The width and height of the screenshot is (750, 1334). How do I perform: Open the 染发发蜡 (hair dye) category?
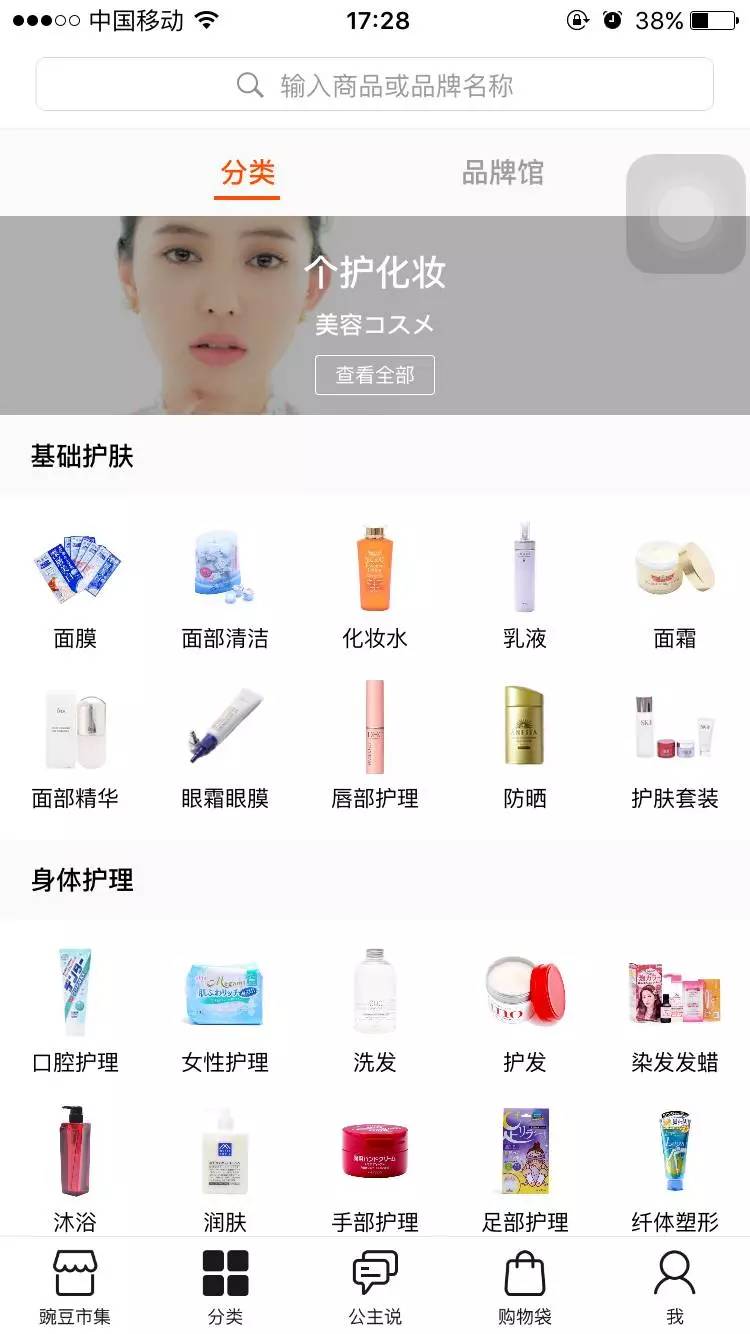pos(675,1010)
